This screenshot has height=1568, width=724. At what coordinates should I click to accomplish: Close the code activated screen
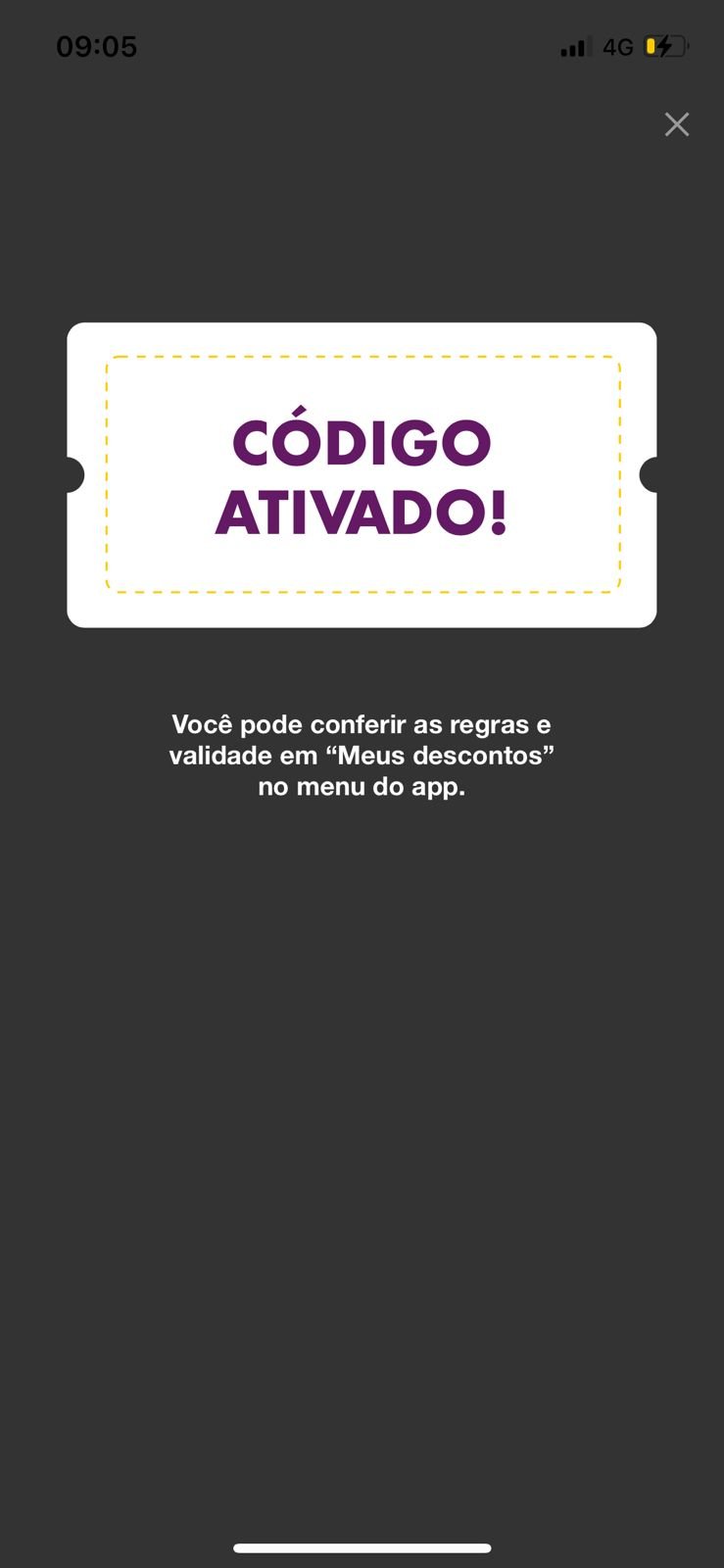[x=677, y=124]
